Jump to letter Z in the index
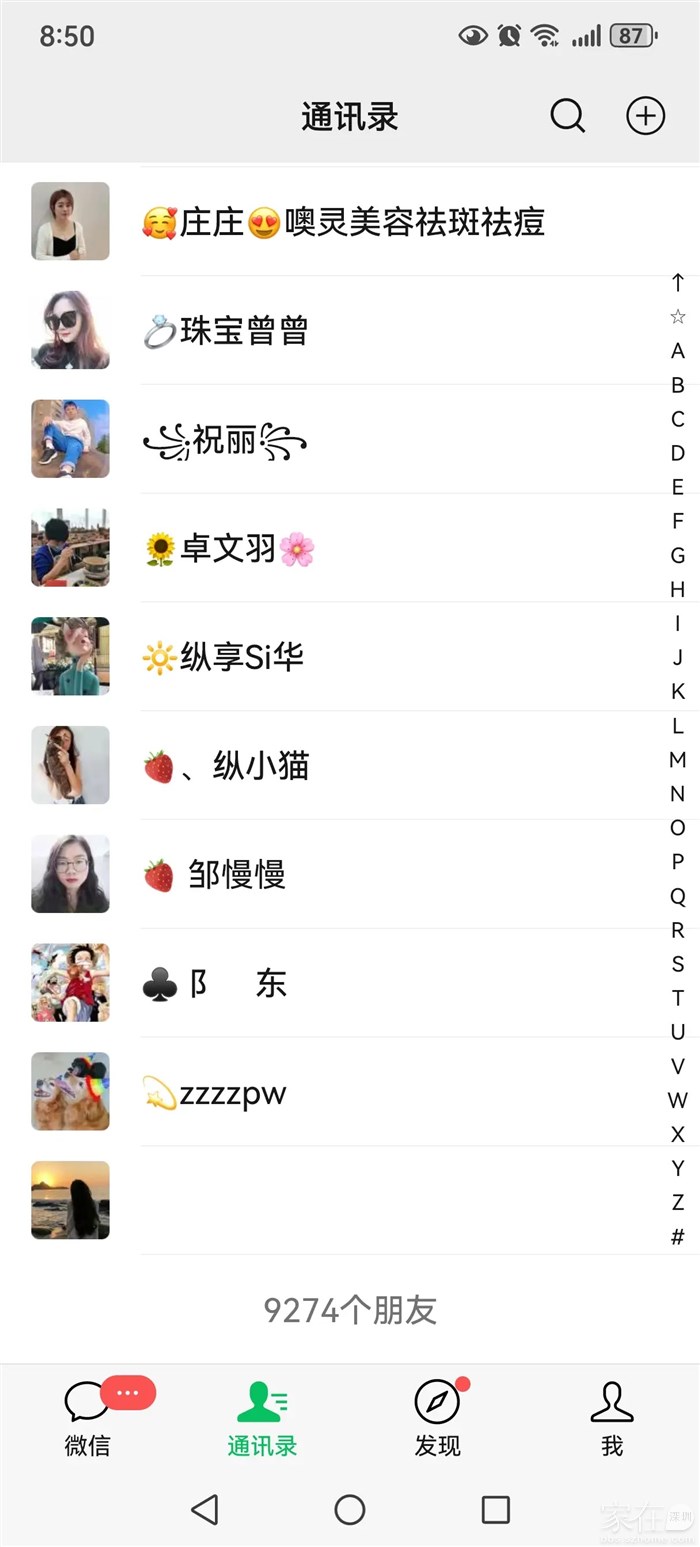700x1547 pixels. pos(678,1202)
